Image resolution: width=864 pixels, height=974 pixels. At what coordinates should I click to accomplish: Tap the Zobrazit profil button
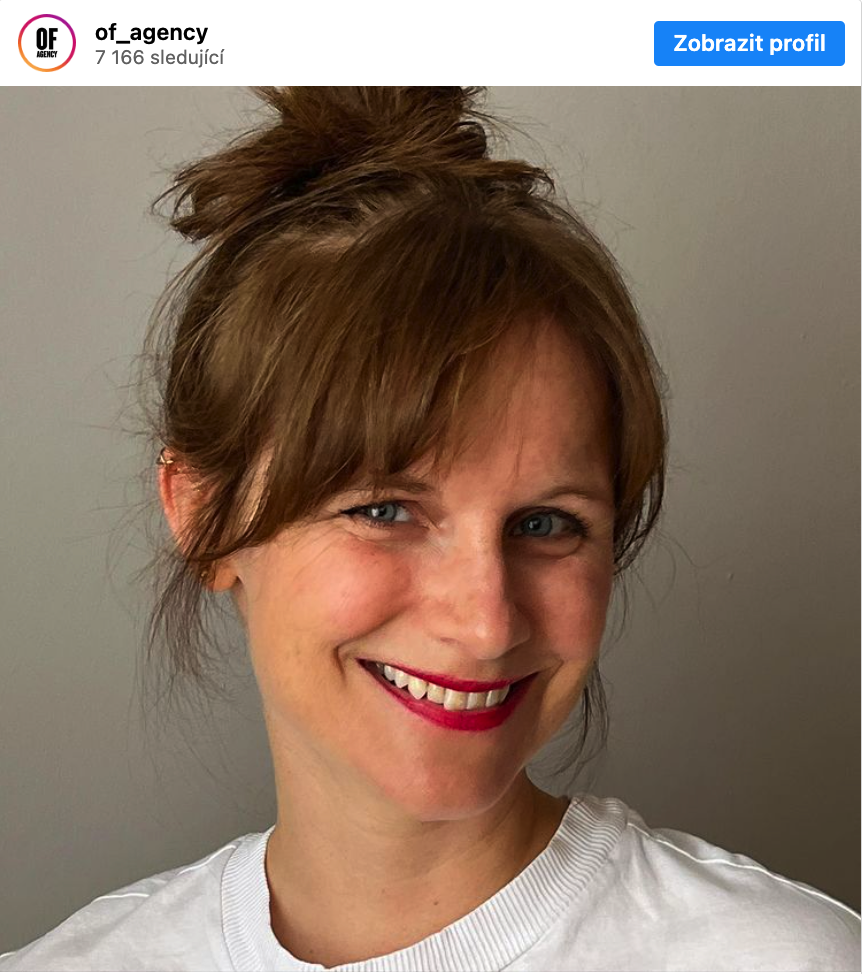(x=749, y=44)
